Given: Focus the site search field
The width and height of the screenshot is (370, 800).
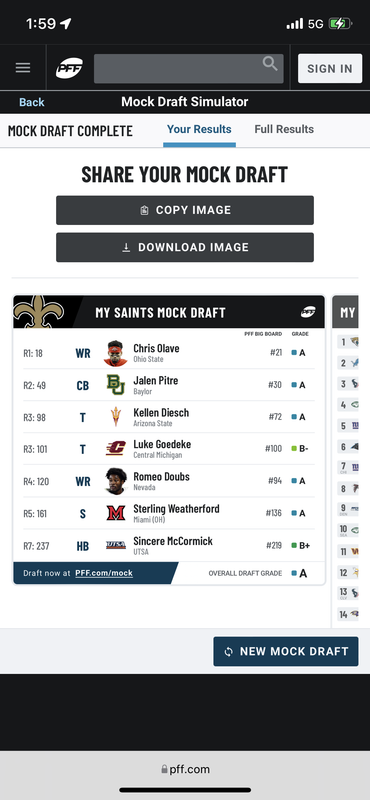Looking at the screenshot, I should click(188, 68).
